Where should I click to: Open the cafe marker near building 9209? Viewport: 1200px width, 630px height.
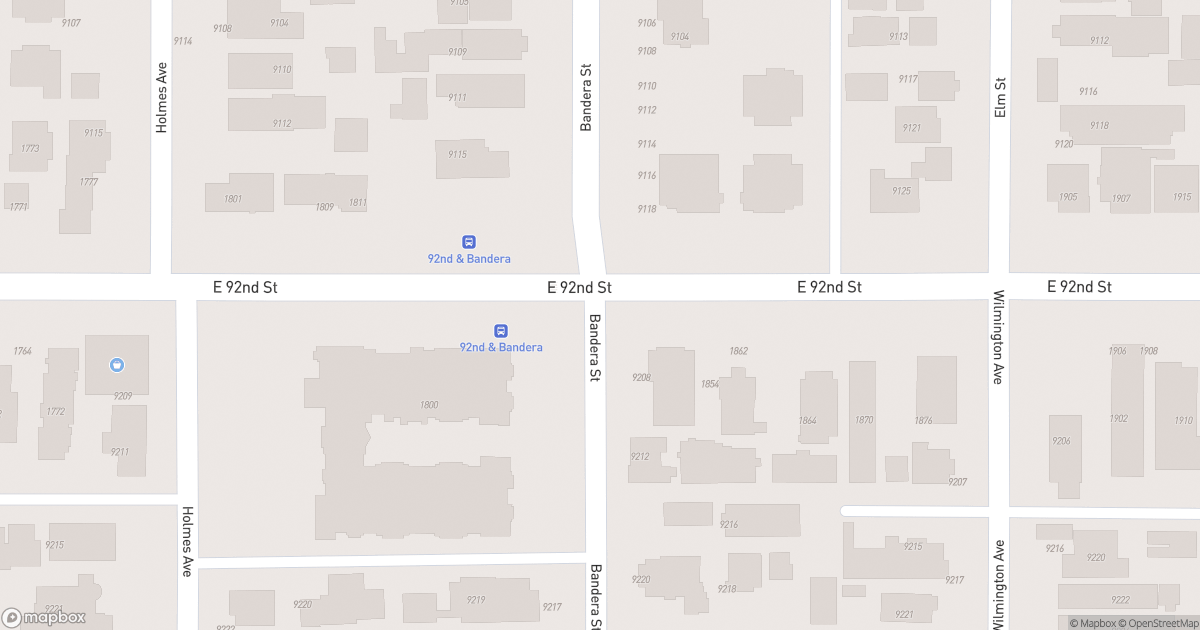[x=117, y=365]
